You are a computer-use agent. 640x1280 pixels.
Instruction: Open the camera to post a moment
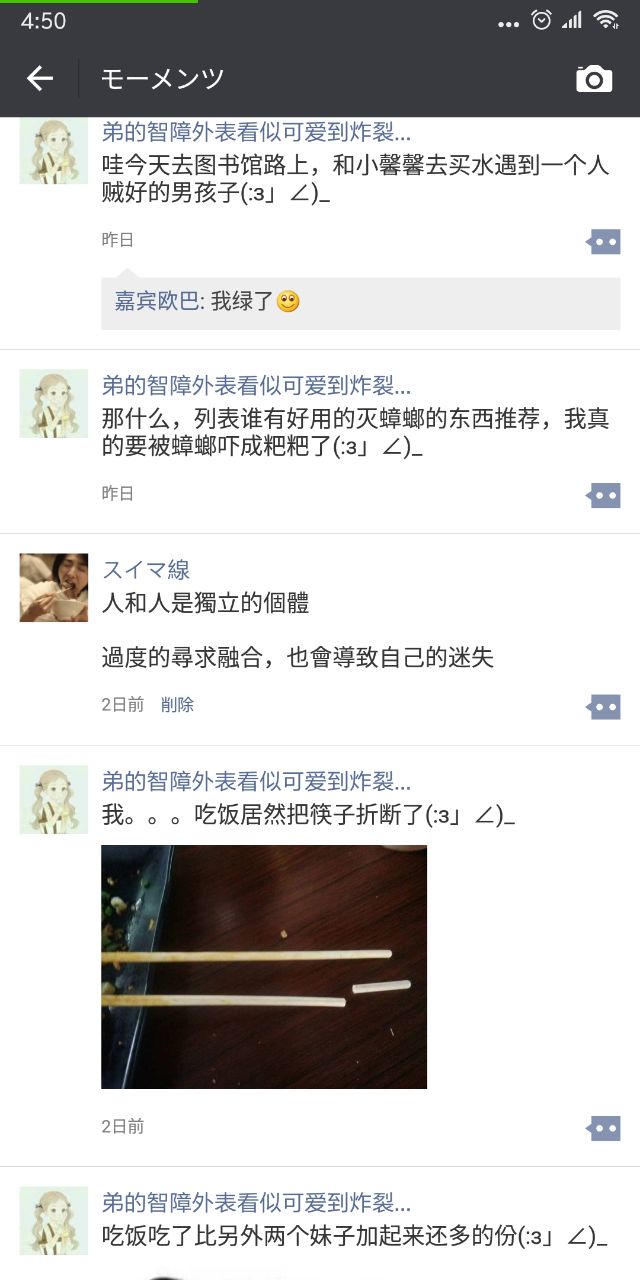click(594, 79)
